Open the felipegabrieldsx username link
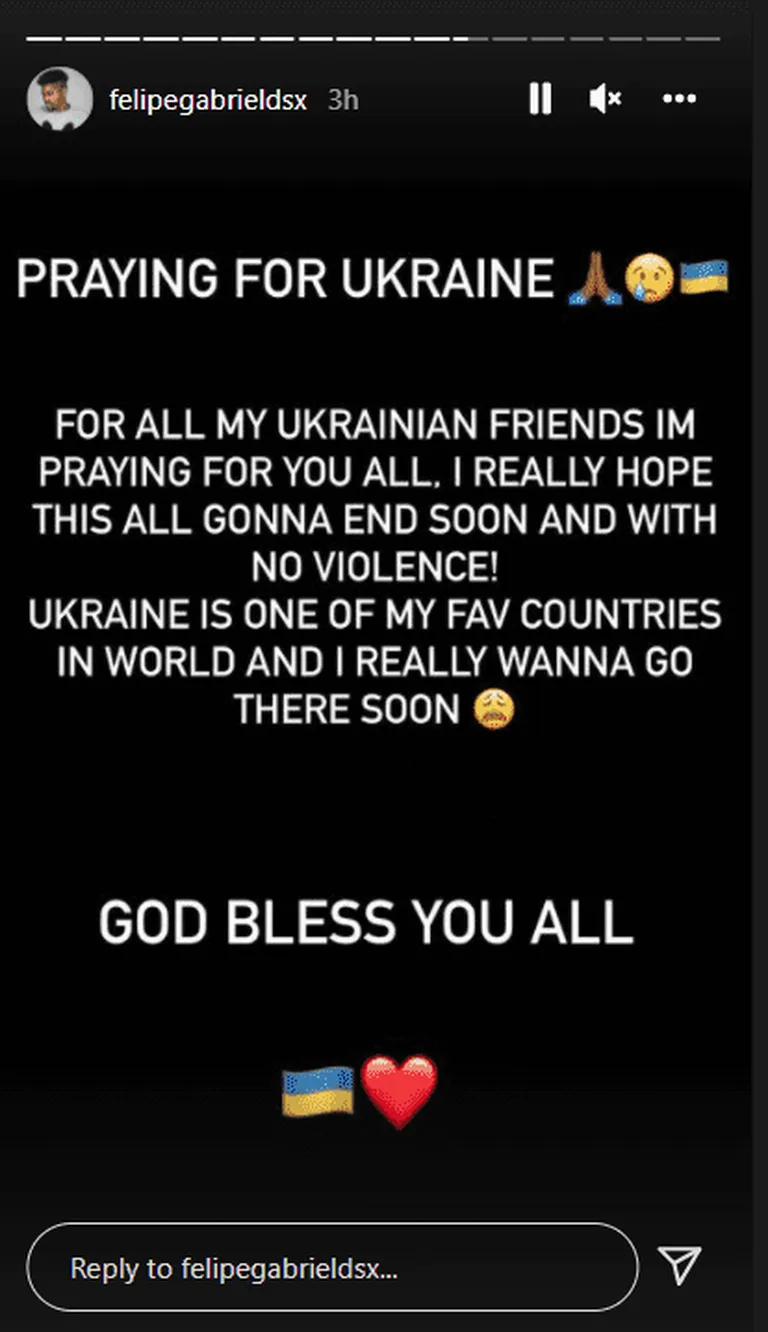Screen dimensions: 768x1332 point(207,100)
